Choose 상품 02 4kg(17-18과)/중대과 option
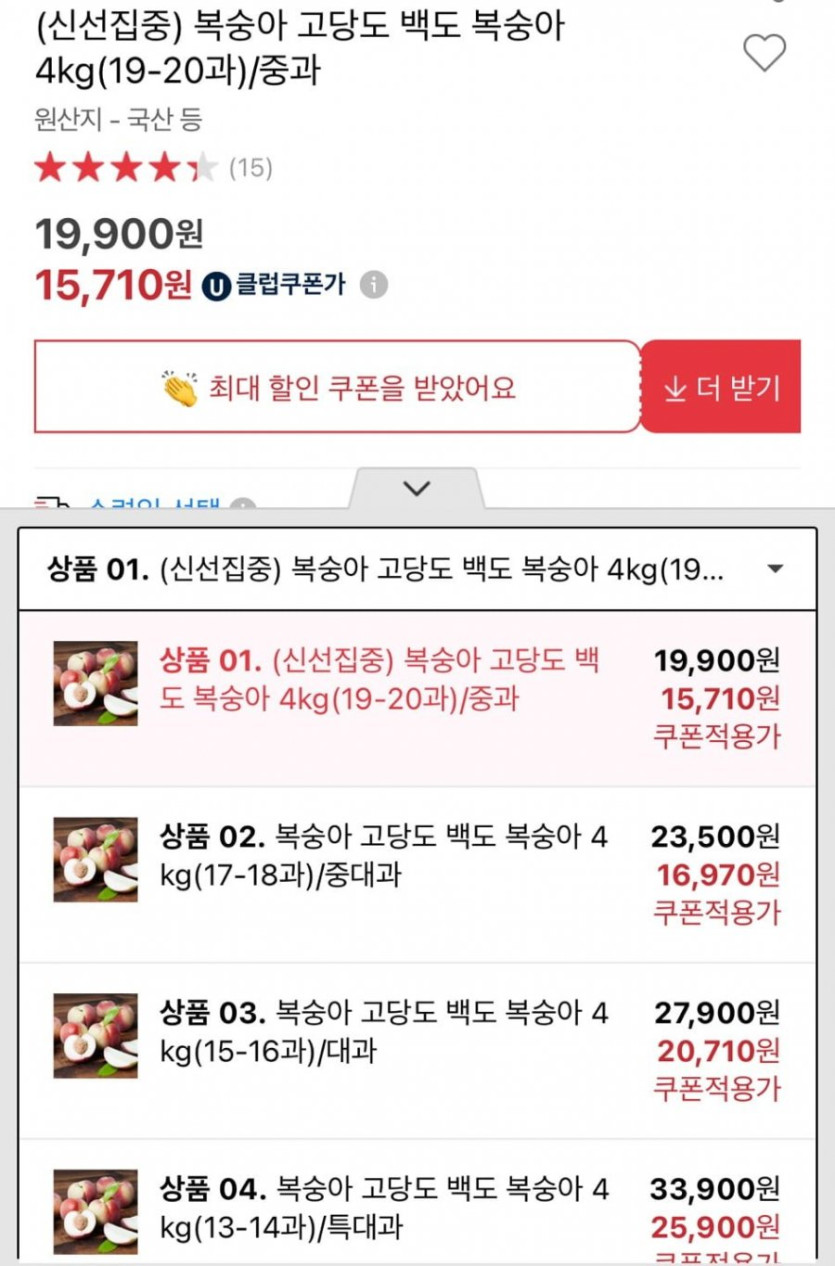 (418, 875)
